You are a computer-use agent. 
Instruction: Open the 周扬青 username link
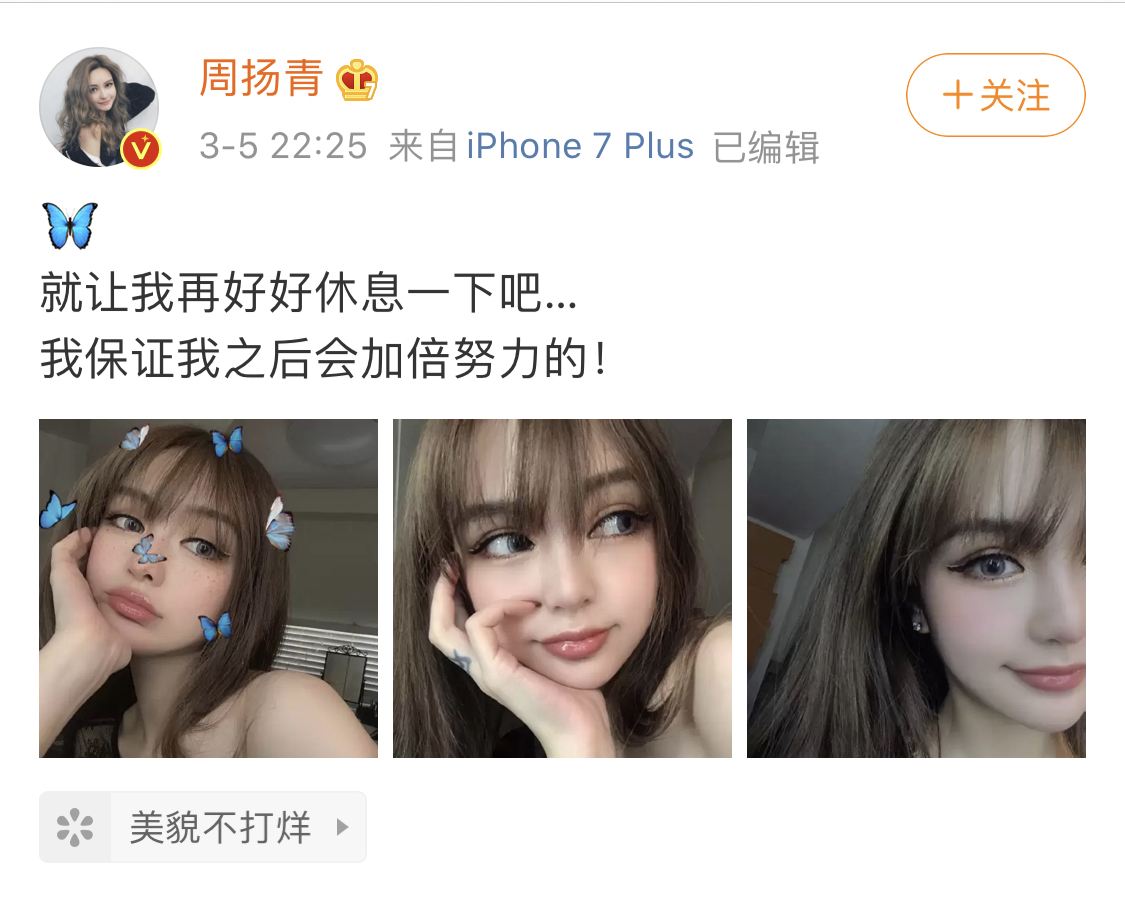[x=260, y=79]
